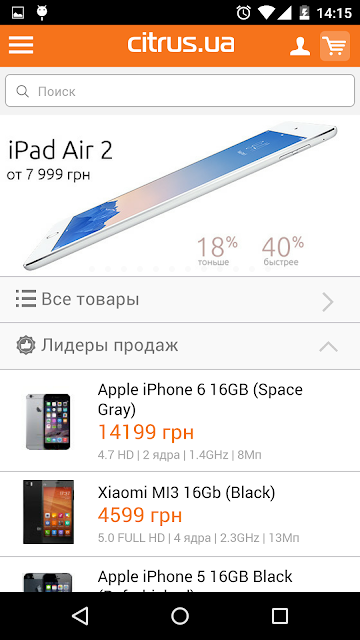Tap the system home button

pyautogui.click(x=180, y=616)
